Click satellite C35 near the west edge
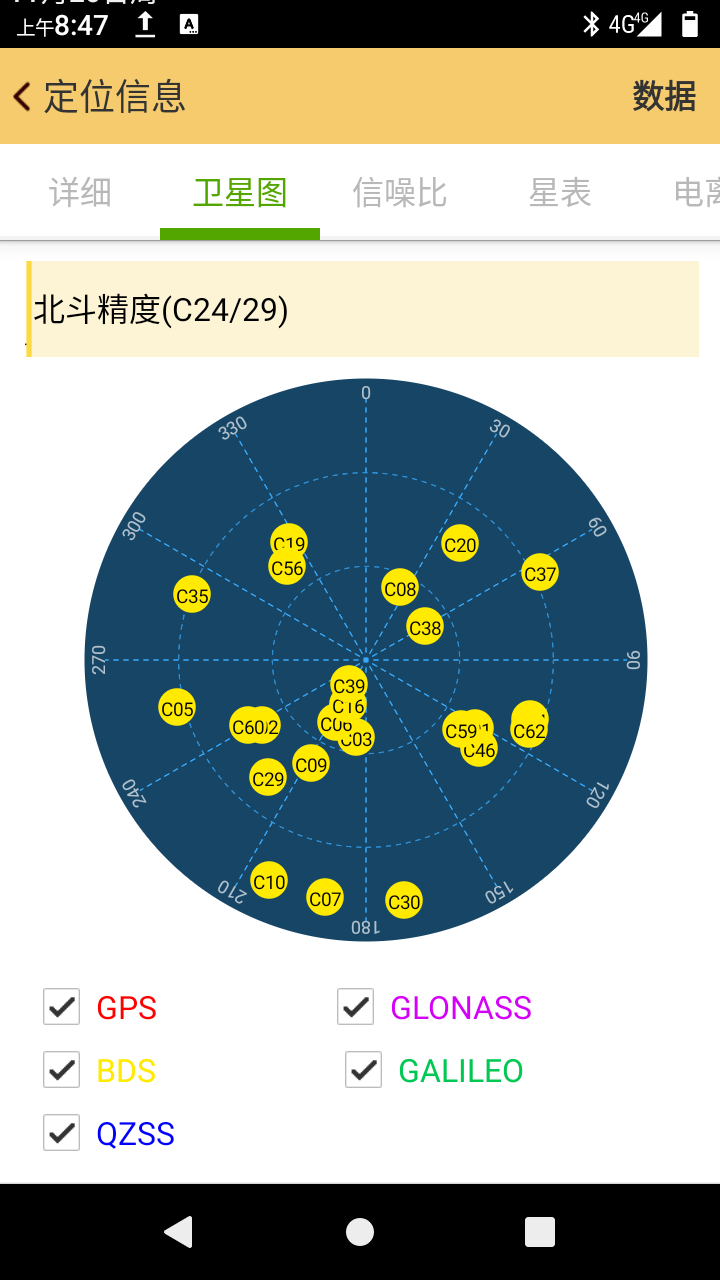Viewport: 720px width, 1280px height. click(x=191, y=594)
